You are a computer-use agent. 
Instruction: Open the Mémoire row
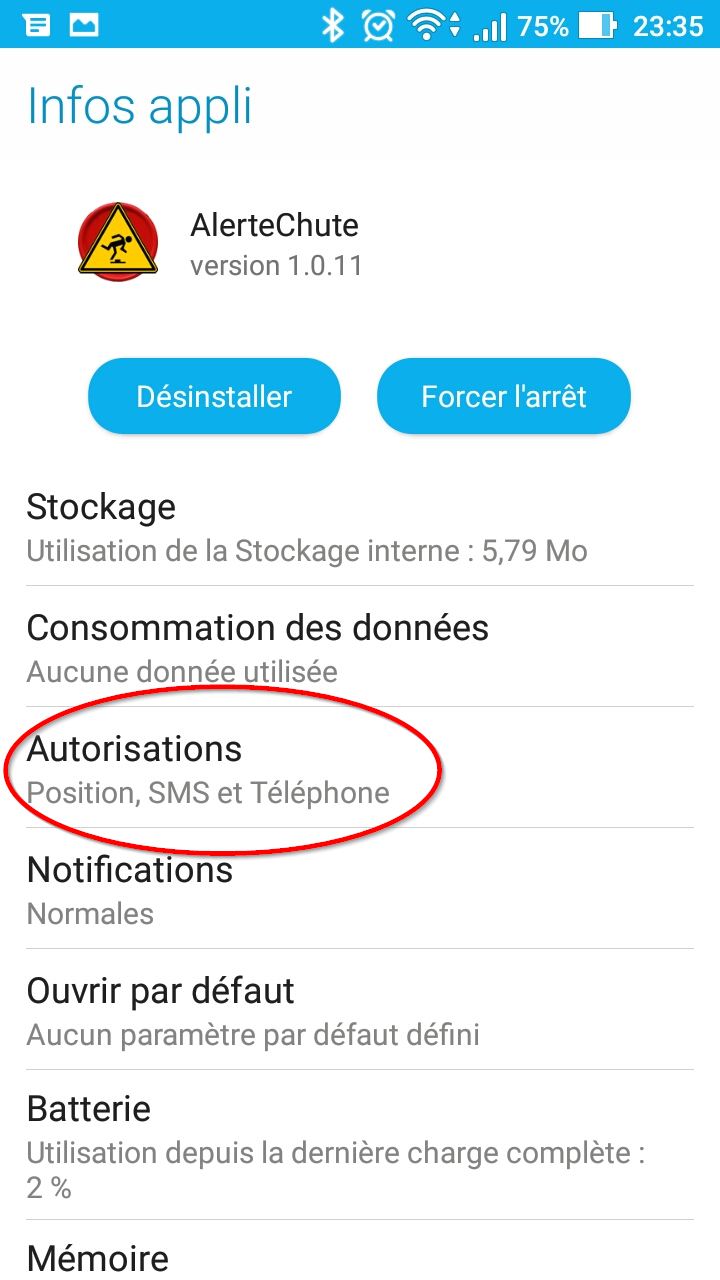pos(358,1256)
